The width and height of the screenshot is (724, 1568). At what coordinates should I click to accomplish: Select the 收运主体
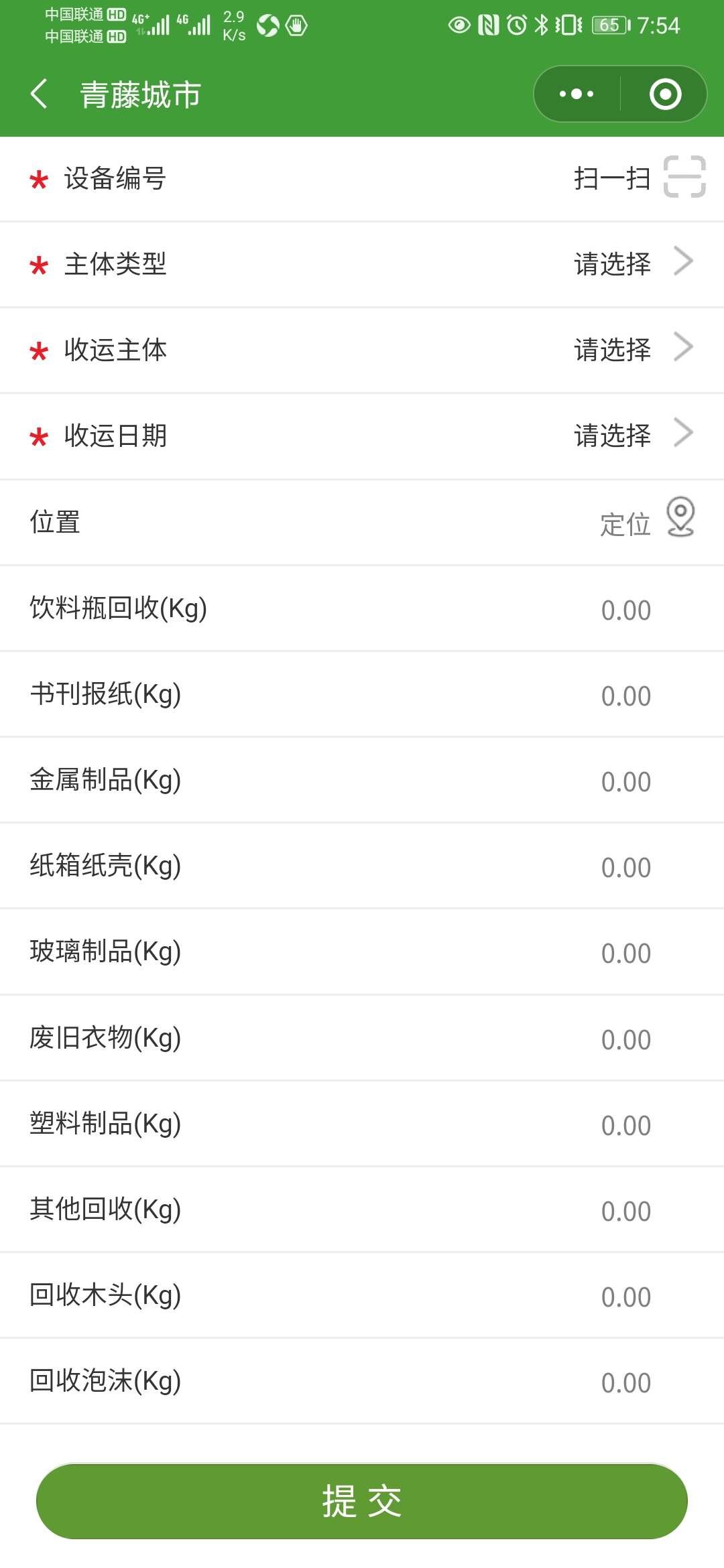point(631,349)
